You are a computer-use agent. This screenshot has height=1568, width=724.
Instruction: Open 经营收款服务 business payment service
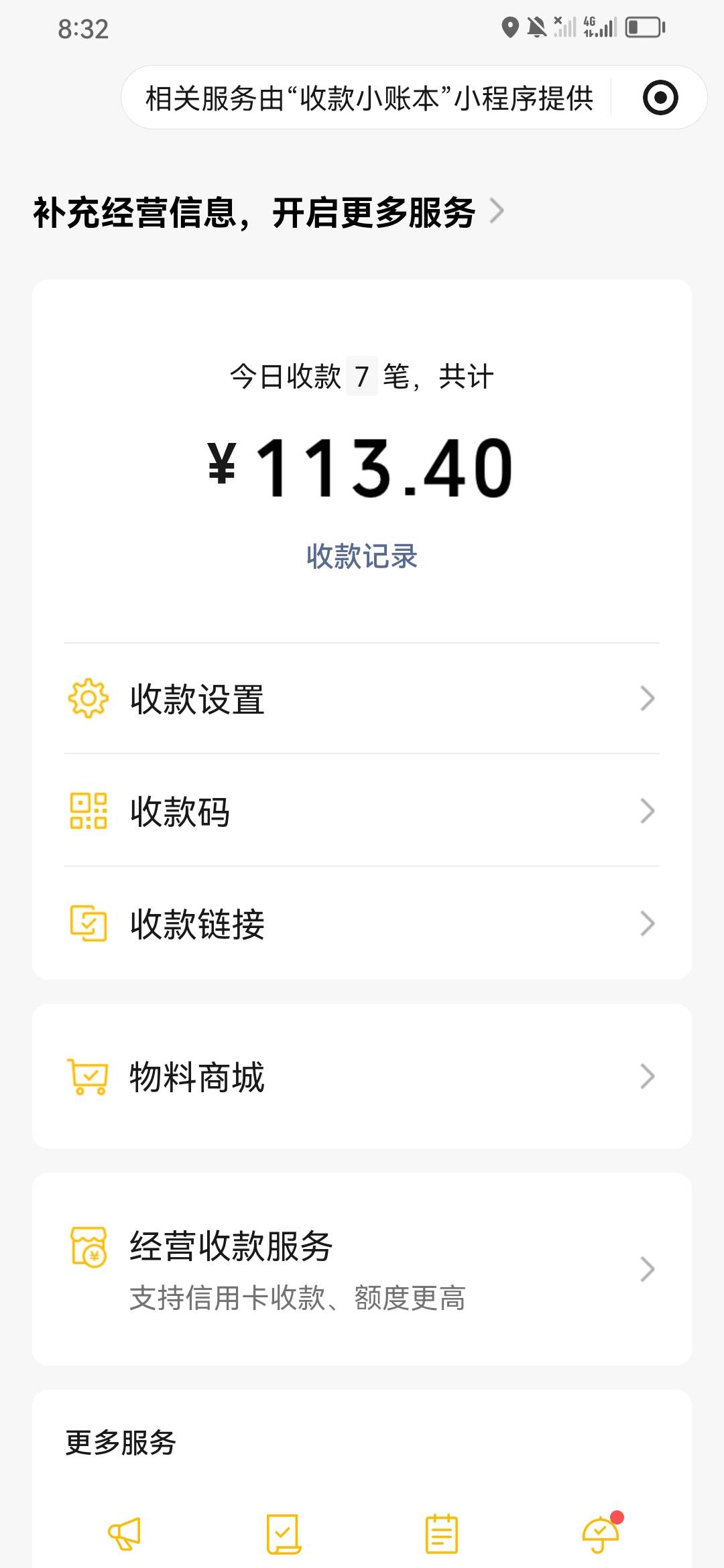(x=362, y=1269)
